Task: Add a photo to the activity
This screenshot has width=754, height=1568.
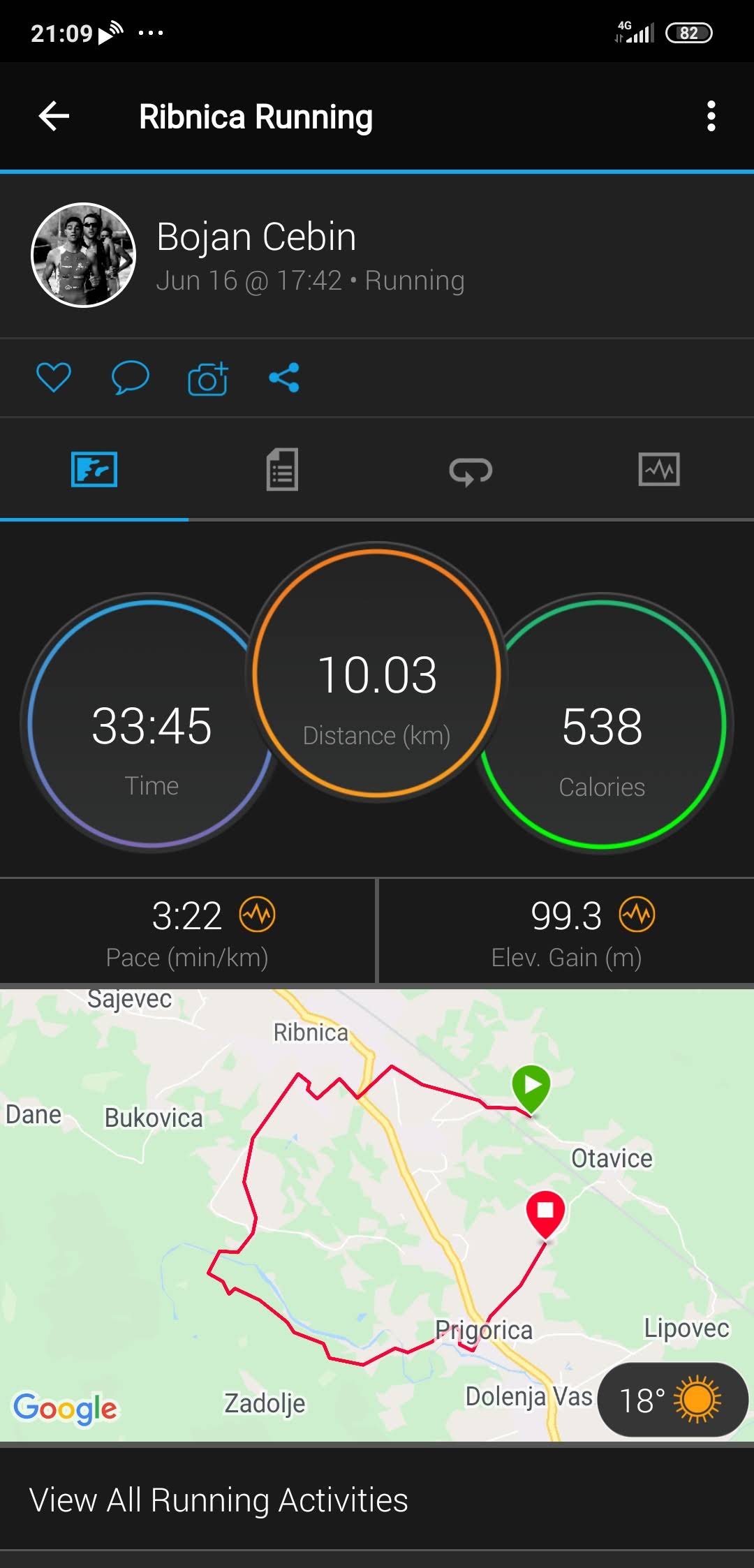Action: [x=208, y=379]
